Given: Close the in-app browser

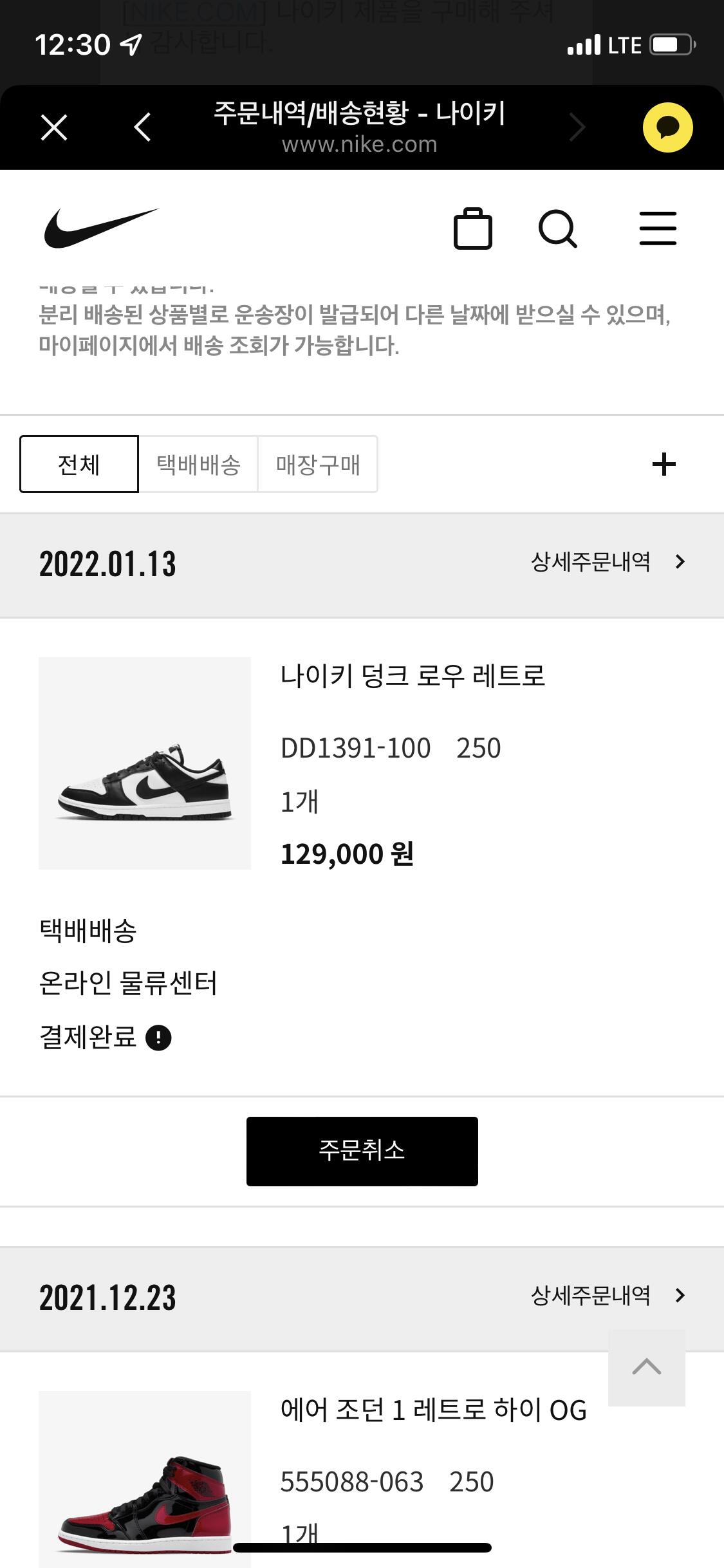Looking at the screenshot, I should click(54, 127).
